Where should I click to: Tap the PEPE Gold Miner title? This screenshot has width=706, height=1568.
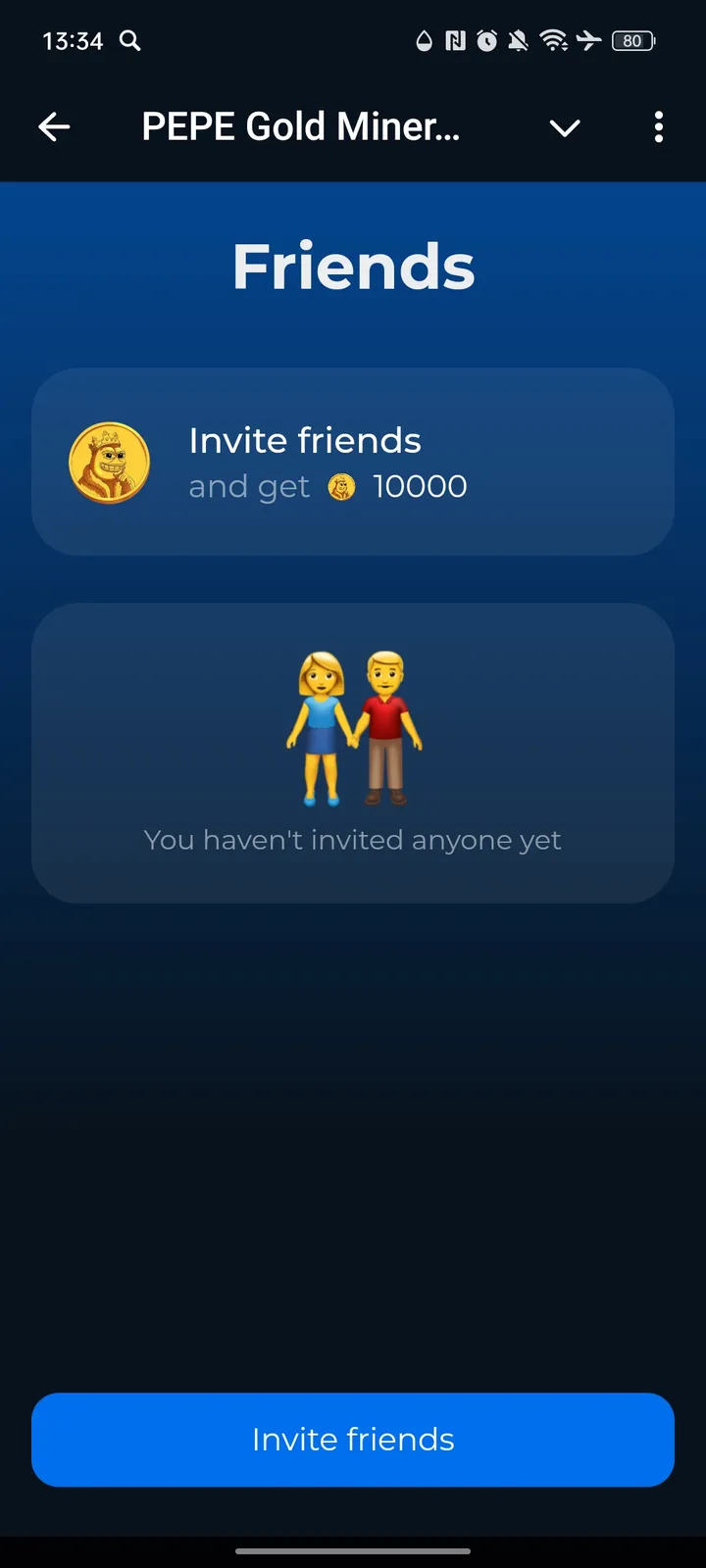(x=300, y=126)
